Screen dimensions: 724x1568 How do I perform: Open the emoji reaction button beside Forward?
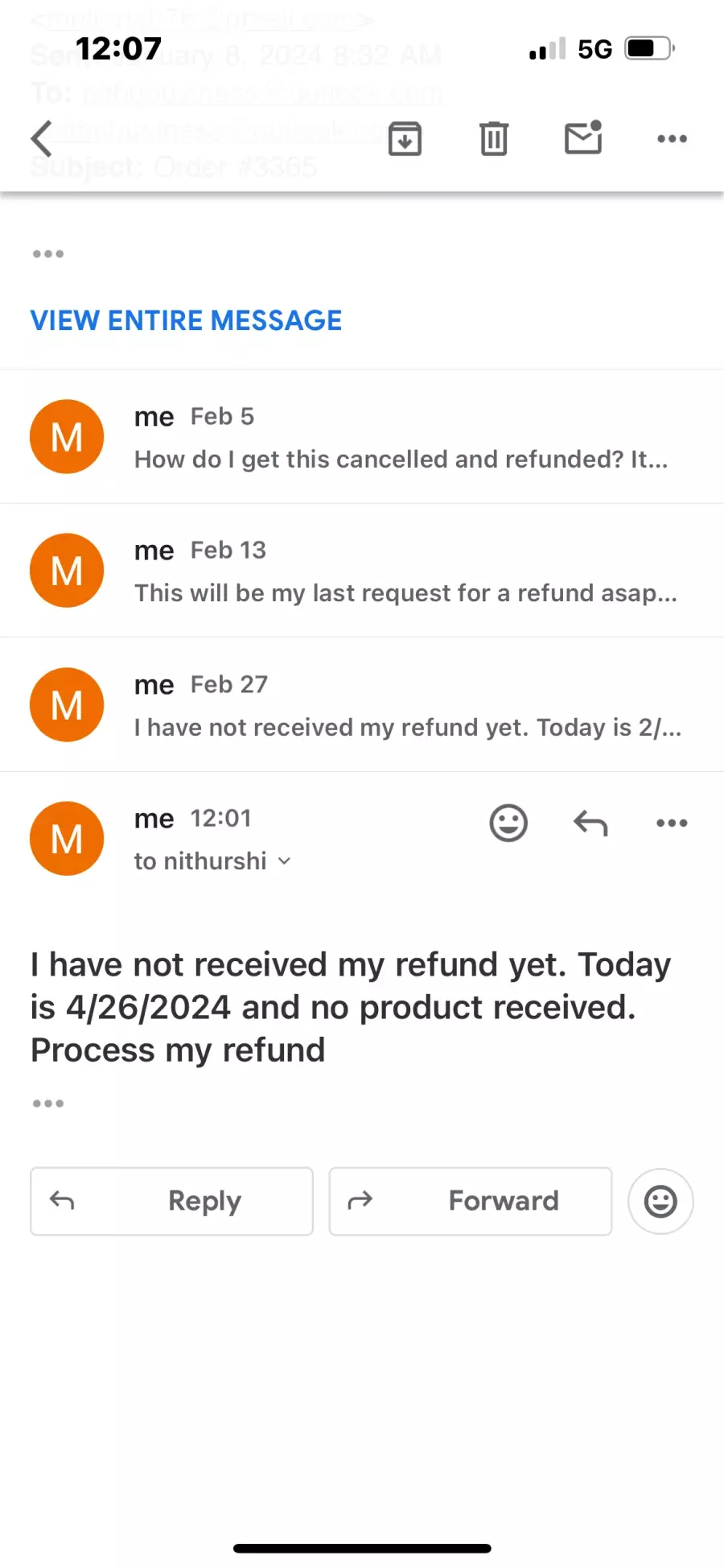[660, 1201]
